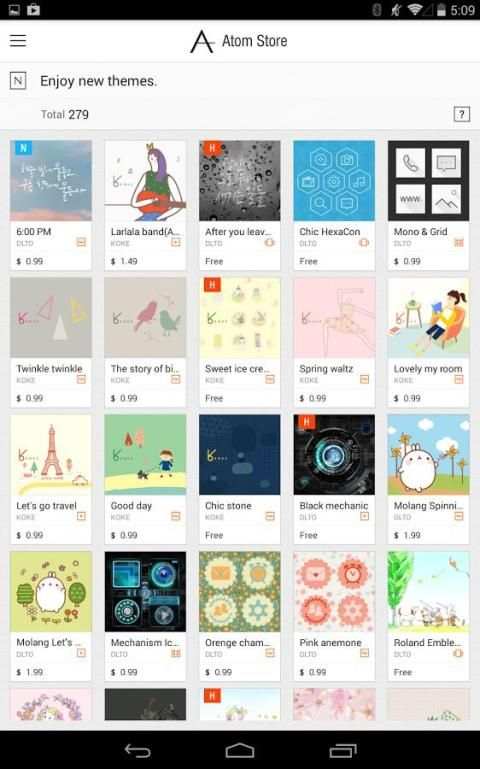Open the Larlala band theme
This screenshot has height=769, width=480.
[145, 205]
